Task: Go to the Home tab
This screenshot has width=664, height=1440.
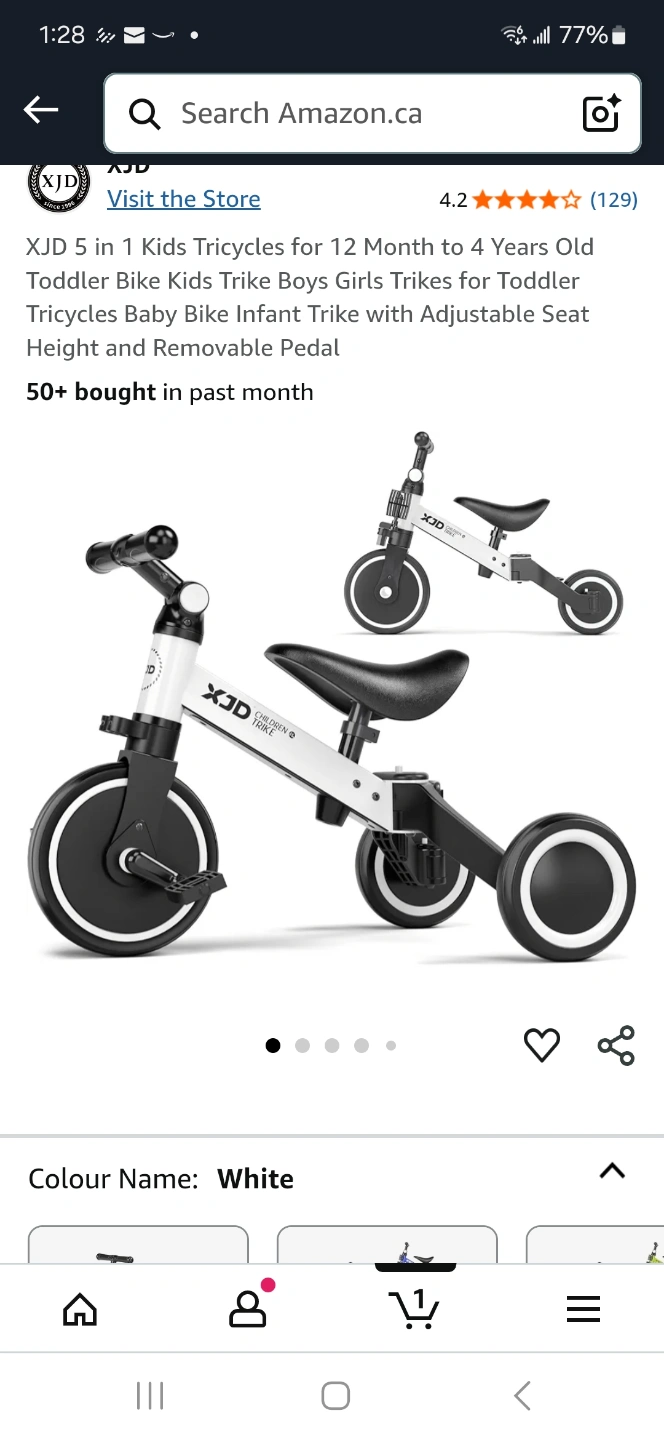Action: (x=80, y=1309)
